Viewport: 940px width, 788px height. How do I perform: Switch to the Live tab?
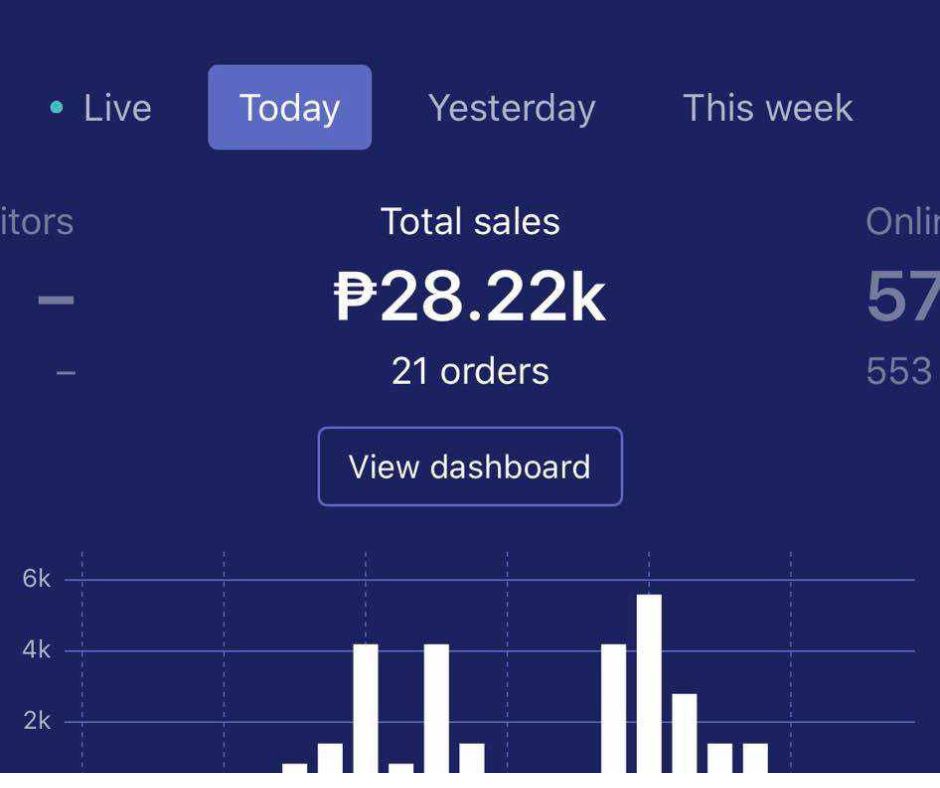point(104,108)
